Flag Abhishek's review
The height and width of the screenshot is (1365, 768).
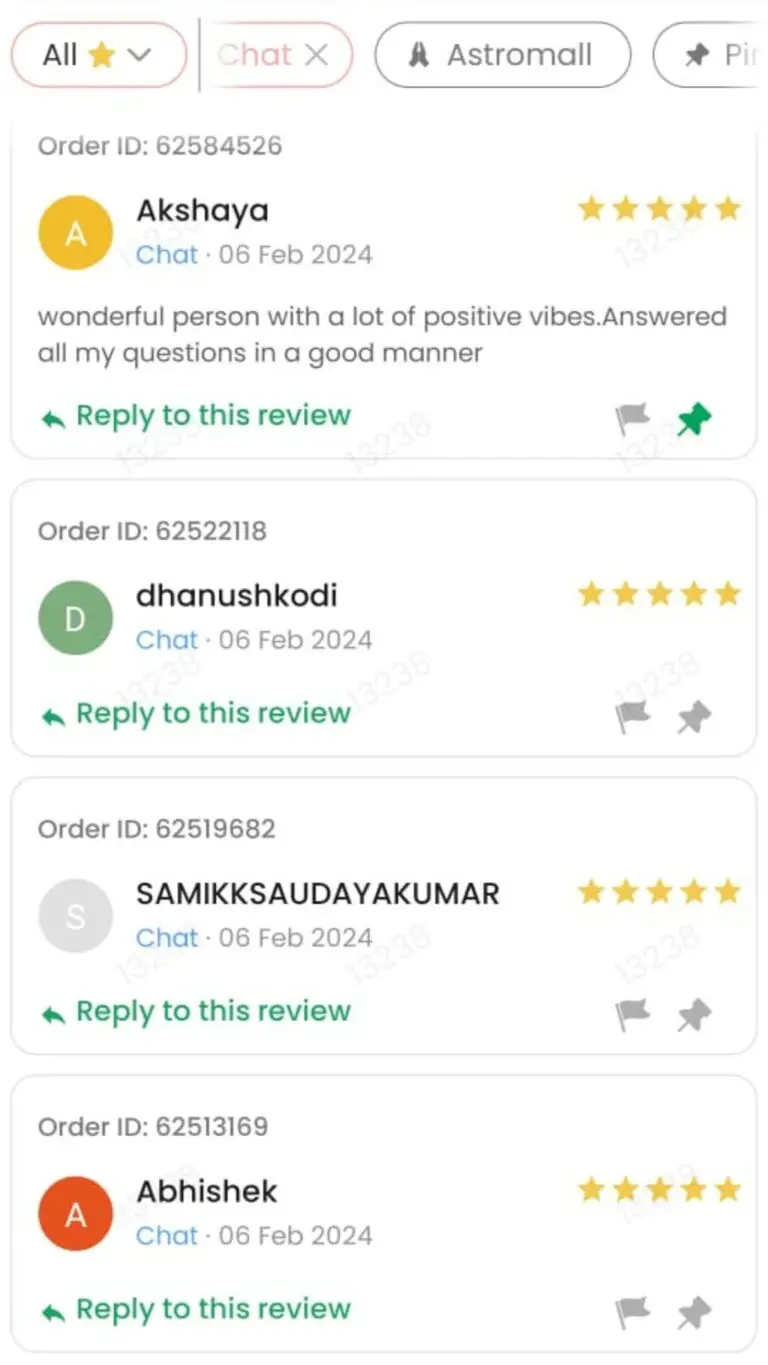click(632, 1313)
